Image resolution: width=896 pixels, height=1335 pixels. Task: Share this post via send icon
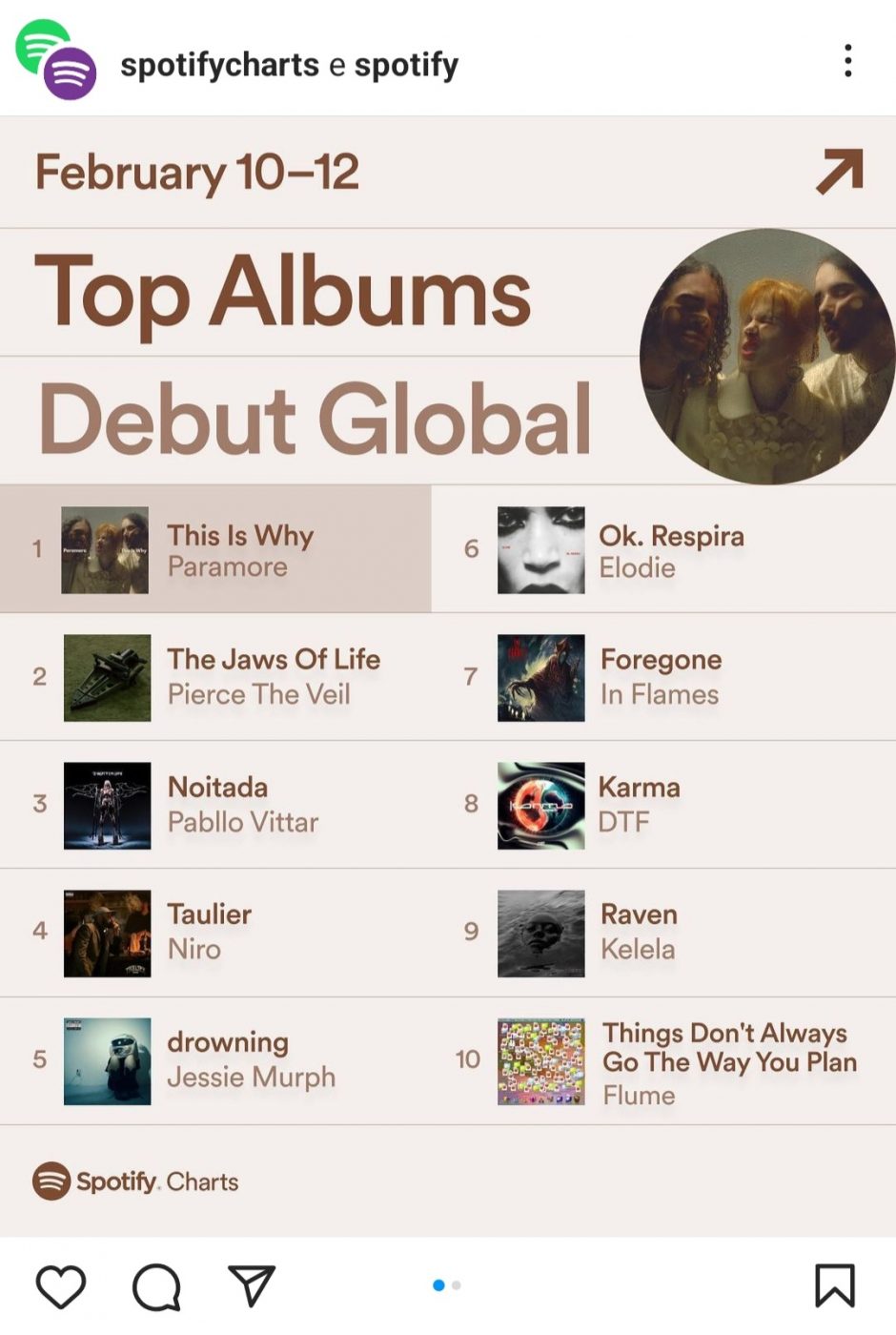252,1286
